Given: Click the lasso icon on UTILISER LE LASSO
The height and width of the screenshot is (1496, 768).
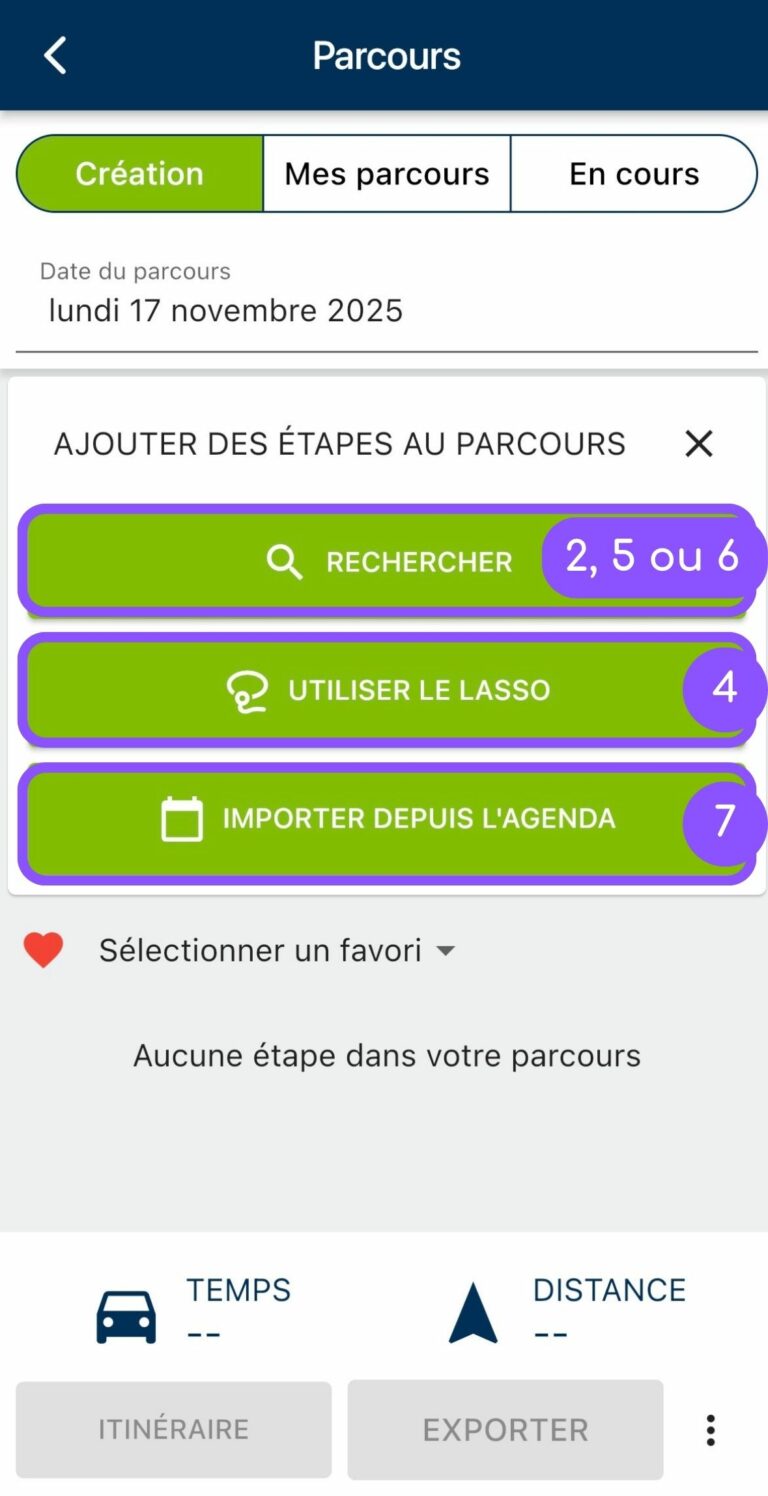Looking at the screenshot, I should [x=247, y=689].
